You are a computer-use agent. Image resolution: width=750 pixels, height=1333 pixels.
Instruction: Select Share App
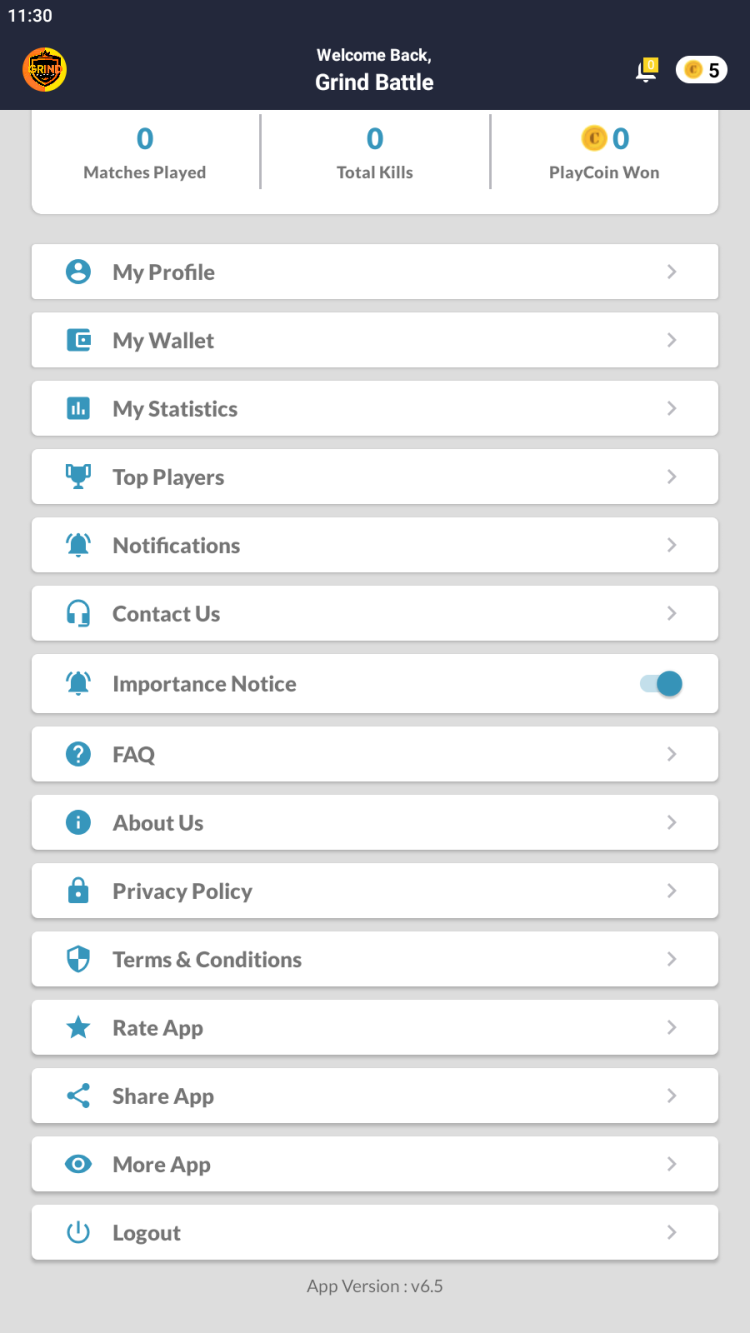[375, 1096]
